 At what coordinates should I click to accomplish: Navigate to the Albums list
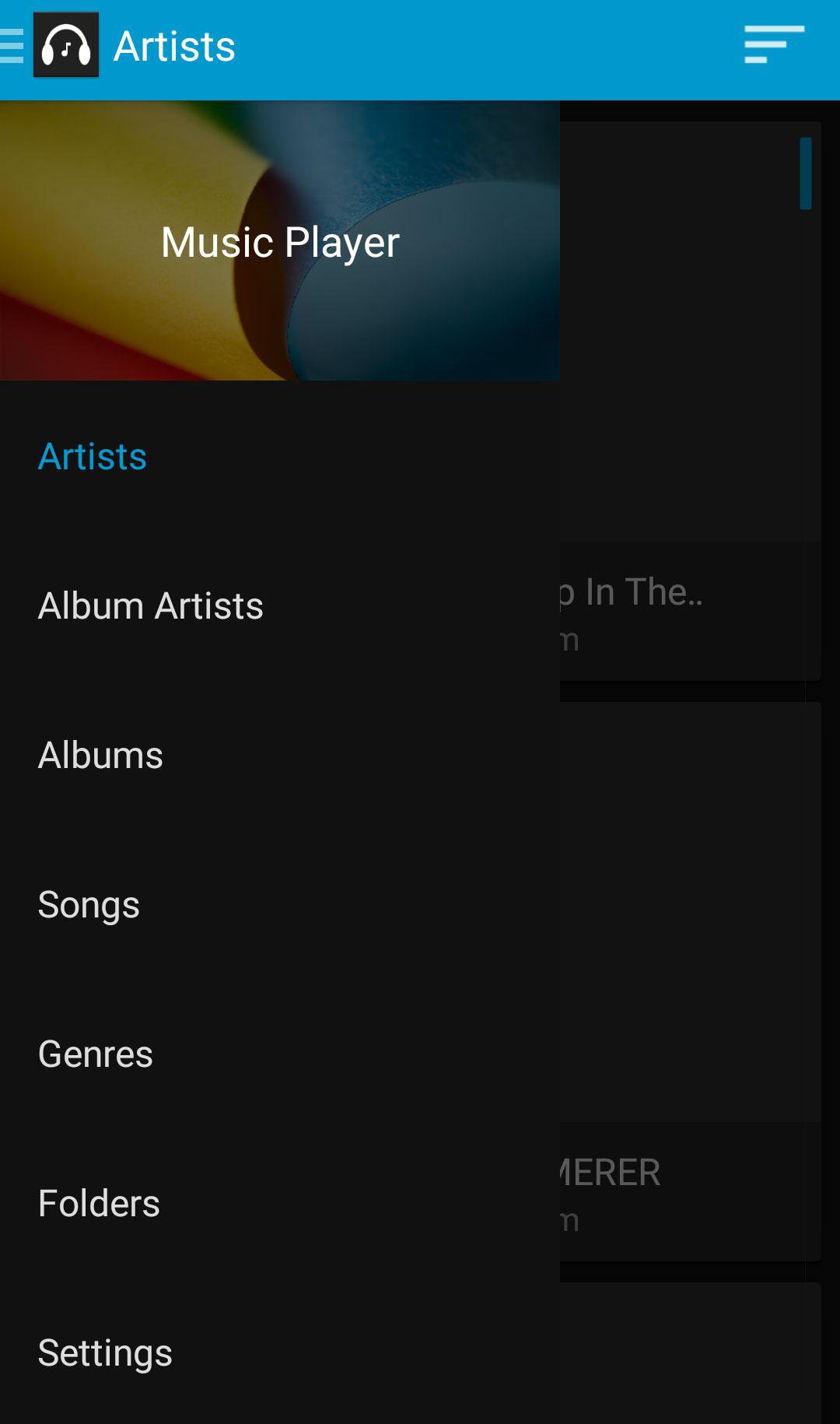click(x=100, y=754)
